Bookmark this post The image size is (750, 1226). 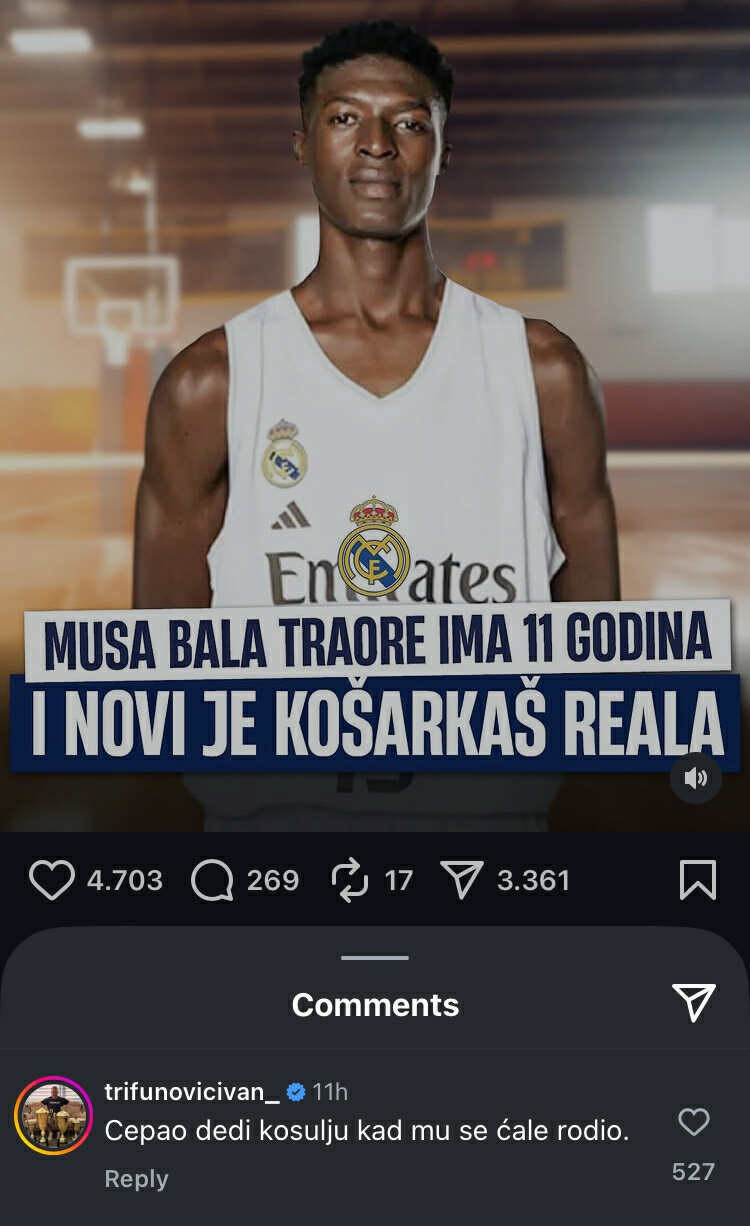(697, 880)
